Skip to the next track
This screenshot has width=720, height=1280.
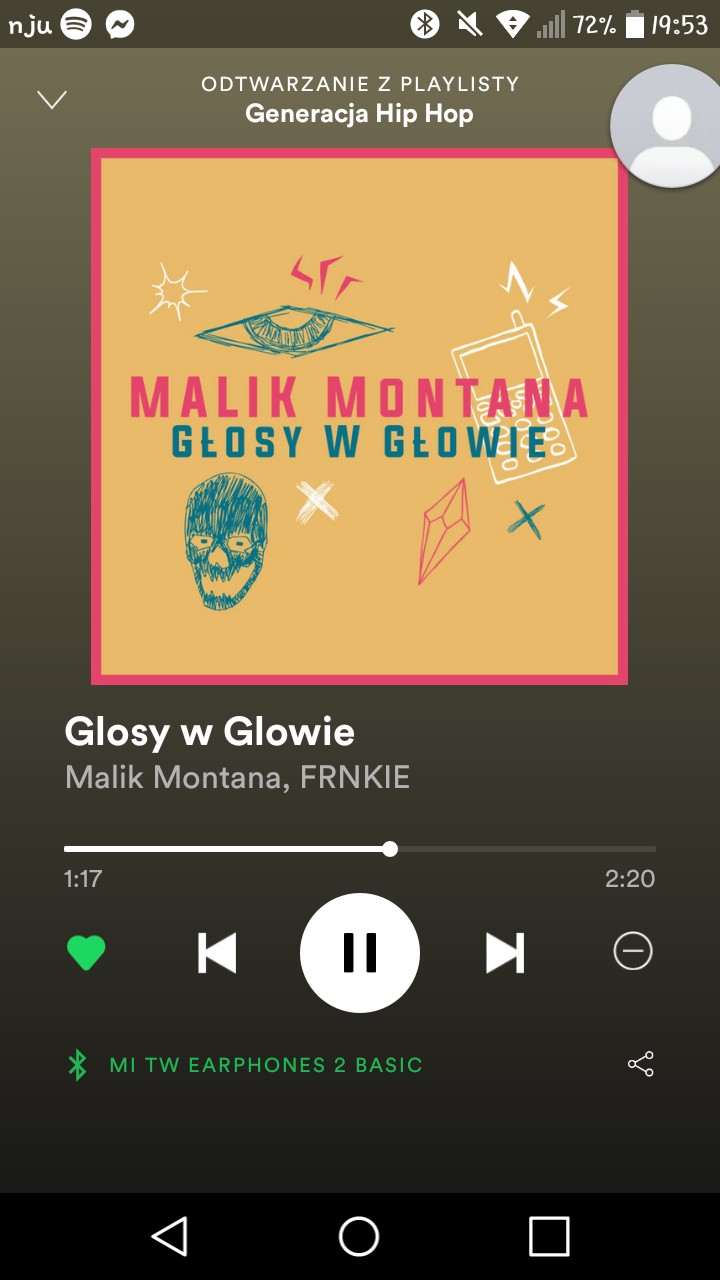tap(504, 952)
